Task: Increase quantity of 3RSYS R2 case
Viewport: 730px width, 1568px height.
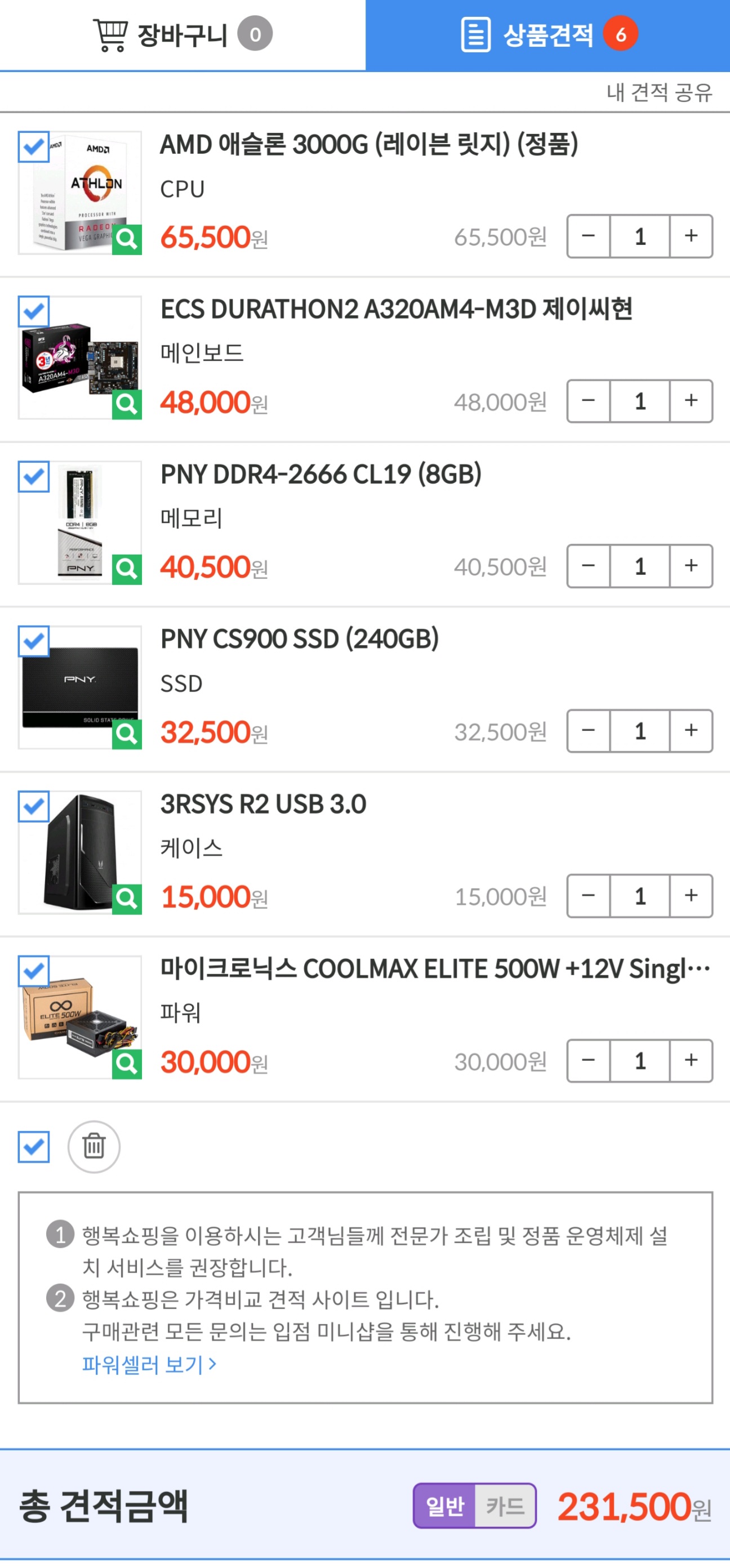Action: [x=691, y=896]
